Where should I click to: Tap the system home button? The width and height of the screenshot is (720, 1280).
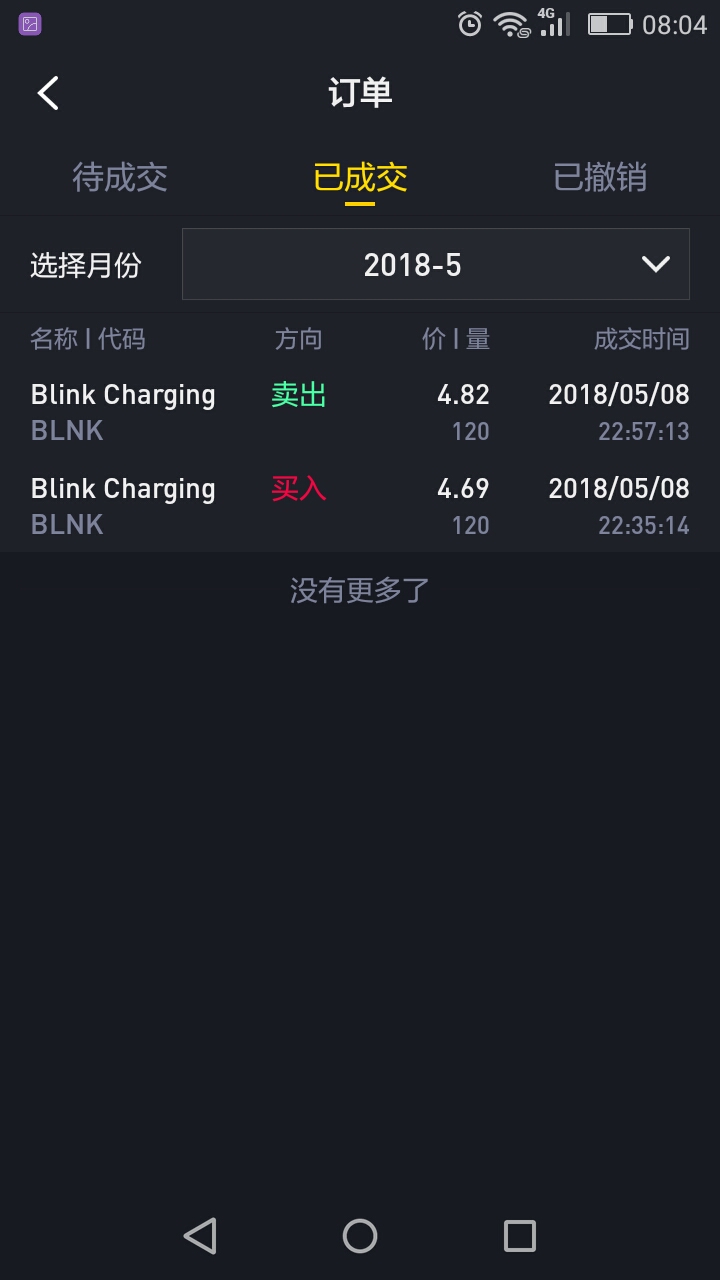coord(360,1236)
